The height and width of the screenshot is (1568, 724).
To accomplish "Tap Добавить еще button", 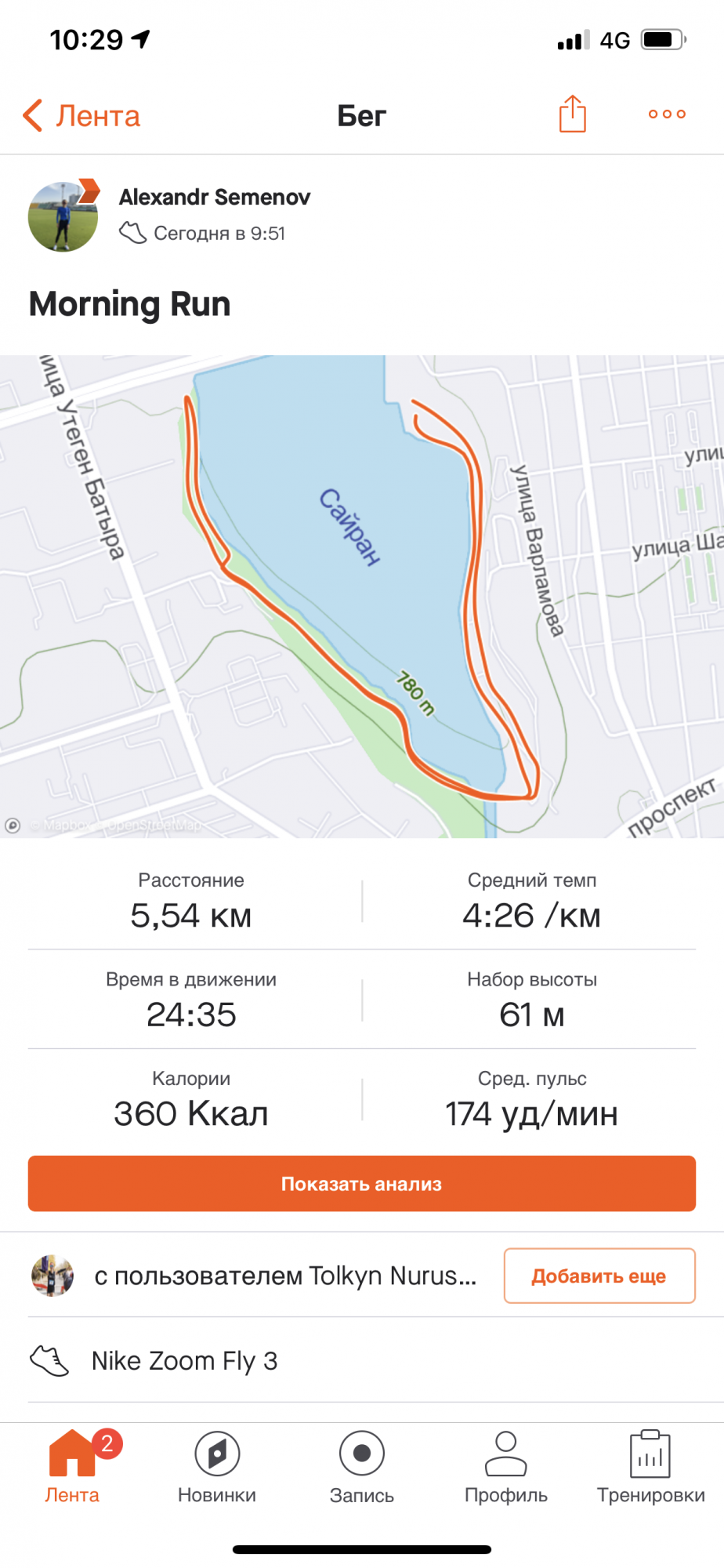I will tap(599, 1276).
